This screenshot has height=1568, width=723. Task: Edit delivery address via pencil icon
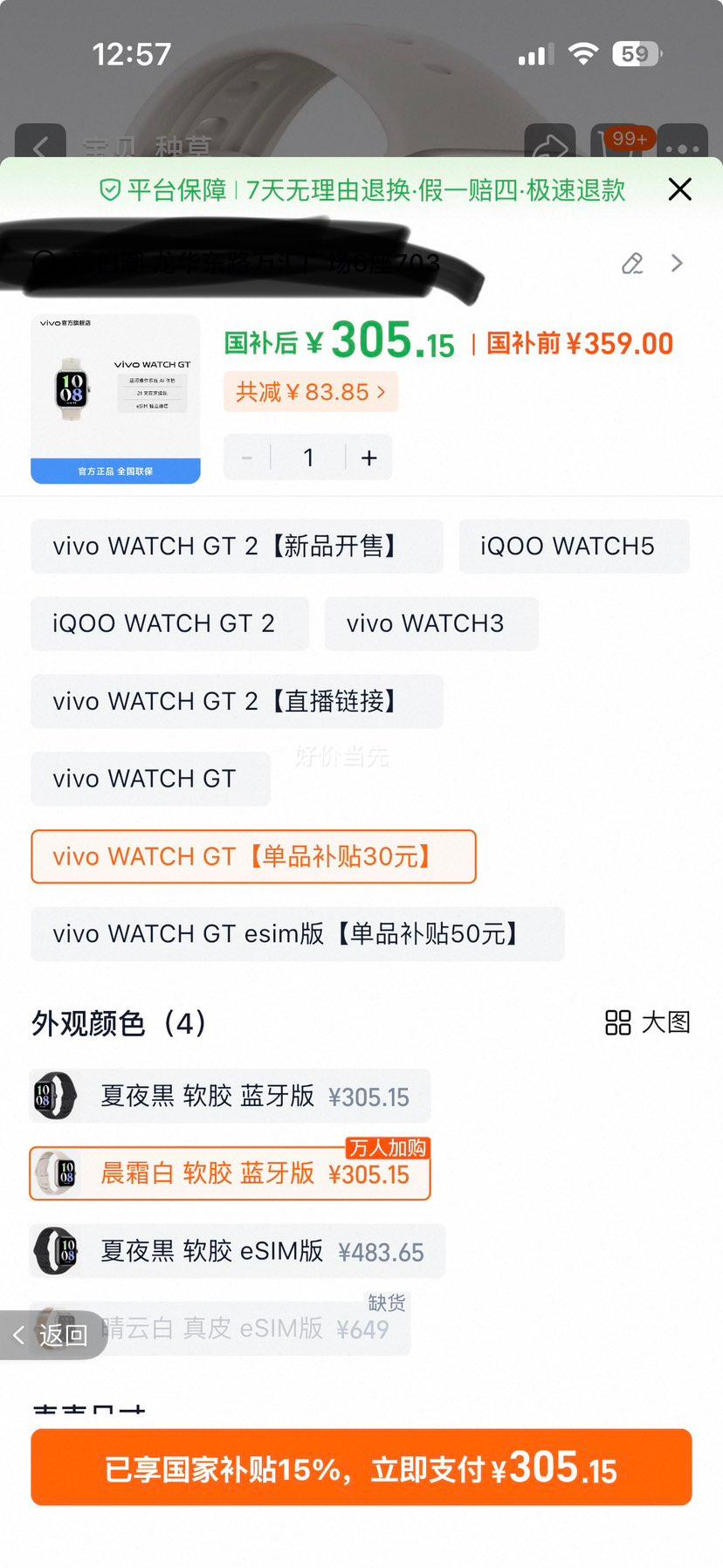point(632,263)
